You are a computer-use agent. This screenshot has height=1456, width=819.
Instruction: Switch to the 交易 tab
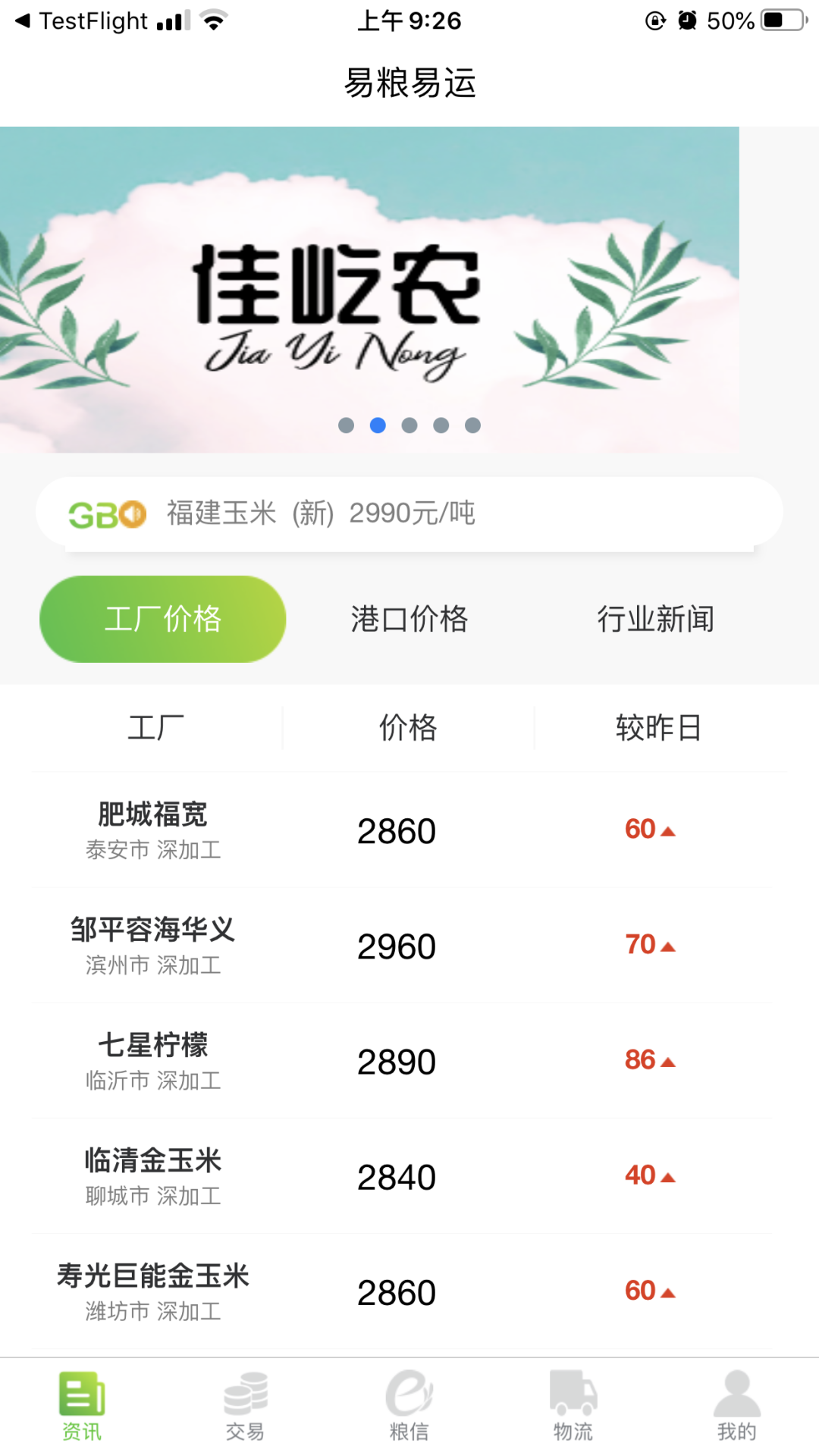pyautogui.click(x=245, y=1406)
